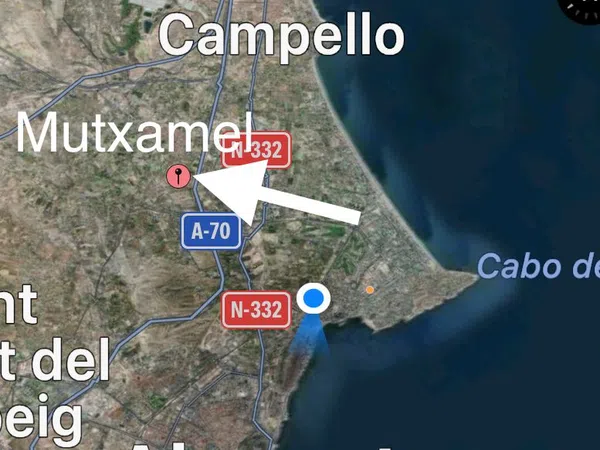The height and width of the screenshot is (450, 600).
Task: Select the red pin near Mutxamel
Action: pyautogui.click(x=179, y=177)
